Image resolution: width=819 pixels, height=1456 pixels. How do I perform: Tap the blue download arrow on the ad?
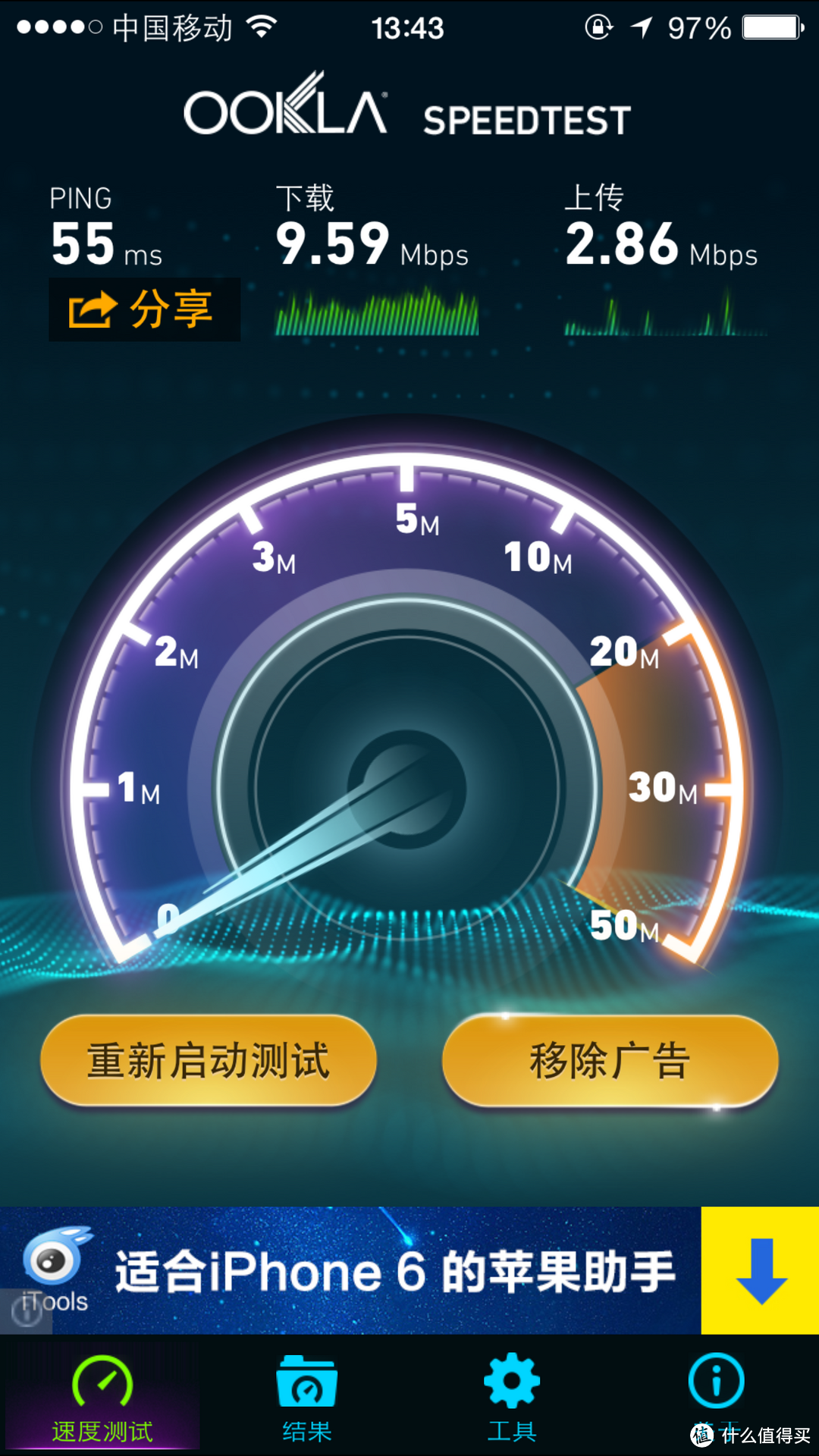click(x=760, y=1271)
